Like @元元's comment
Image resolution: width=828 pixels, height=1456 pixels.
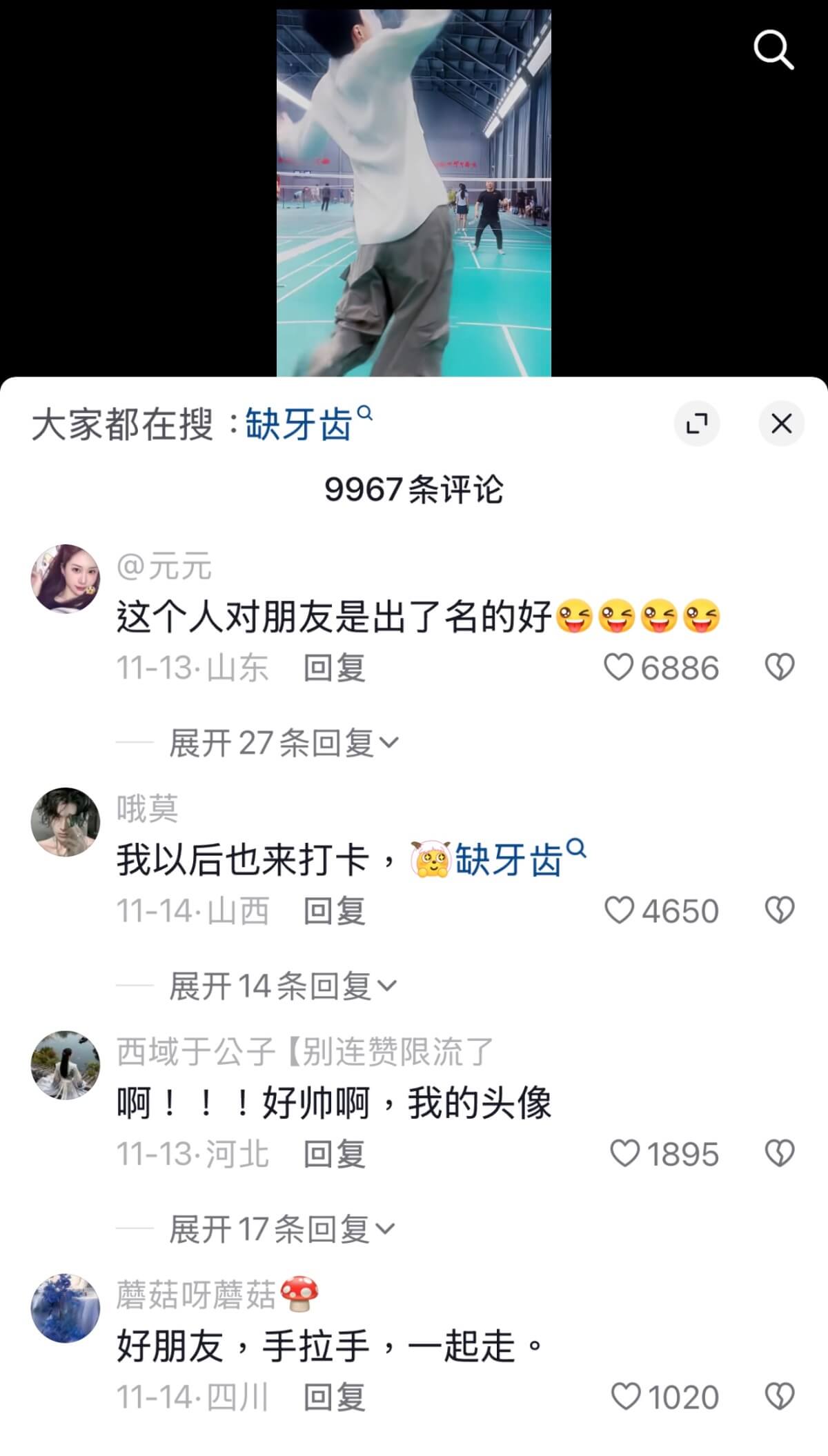click(619, 668)
